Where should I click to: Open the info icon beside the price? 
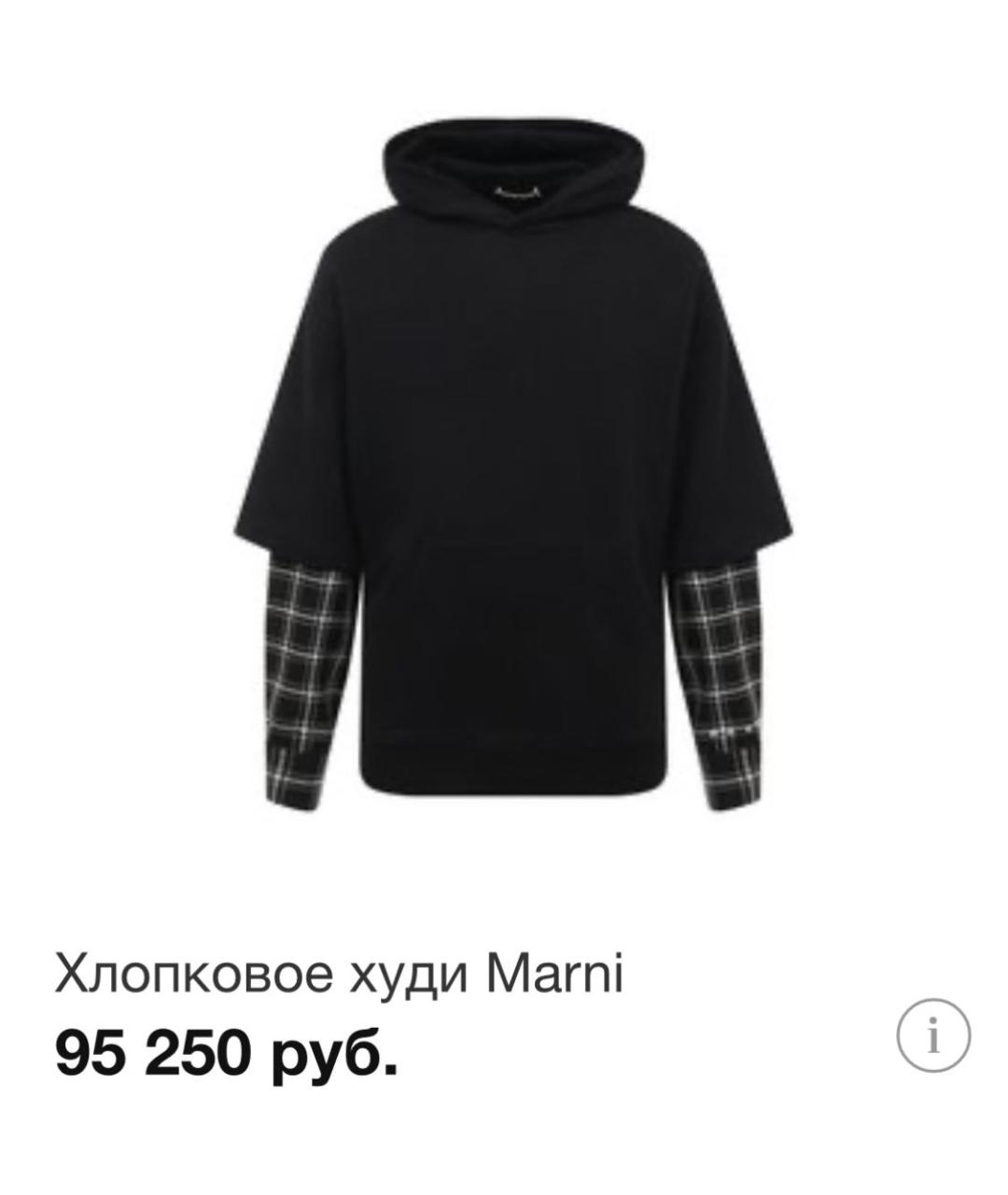click(933, 1036)
